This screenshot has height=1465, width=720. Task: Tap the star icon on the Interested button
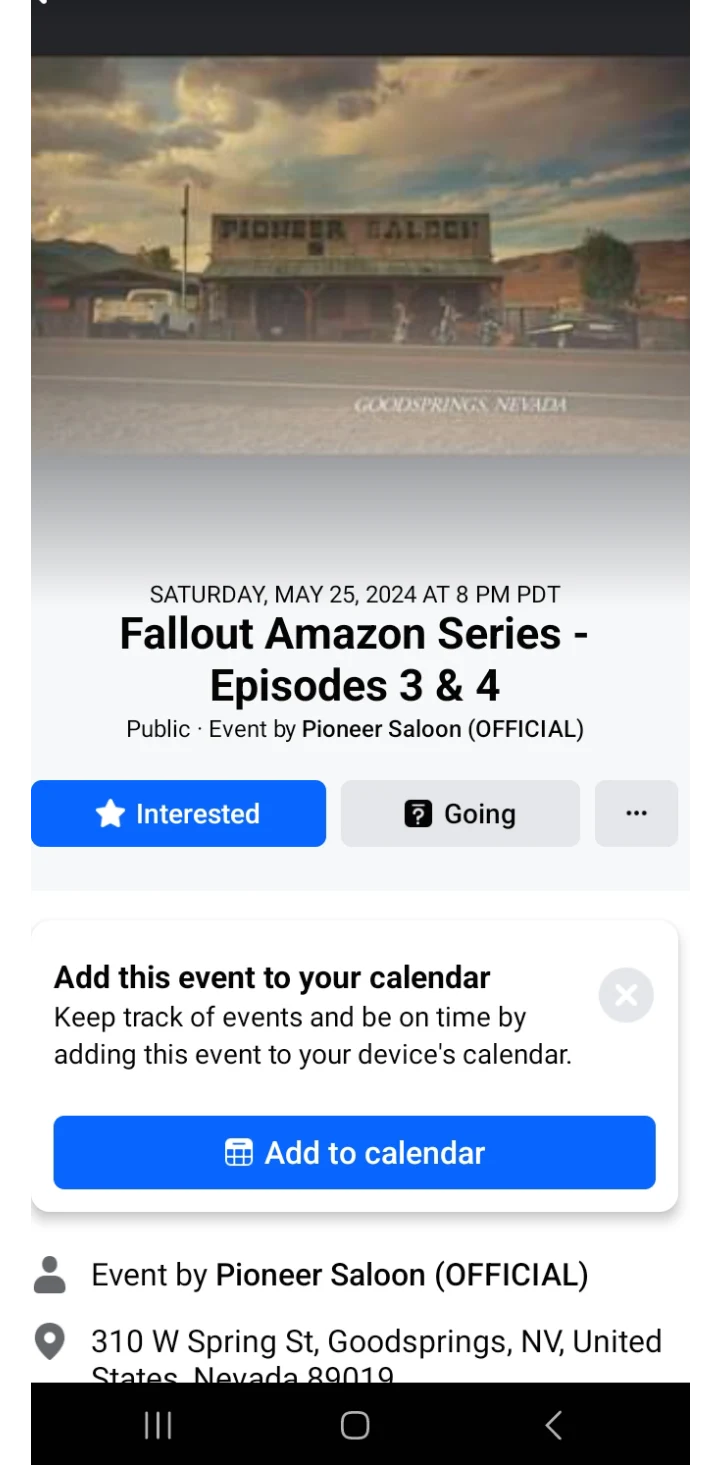[111, 813]
